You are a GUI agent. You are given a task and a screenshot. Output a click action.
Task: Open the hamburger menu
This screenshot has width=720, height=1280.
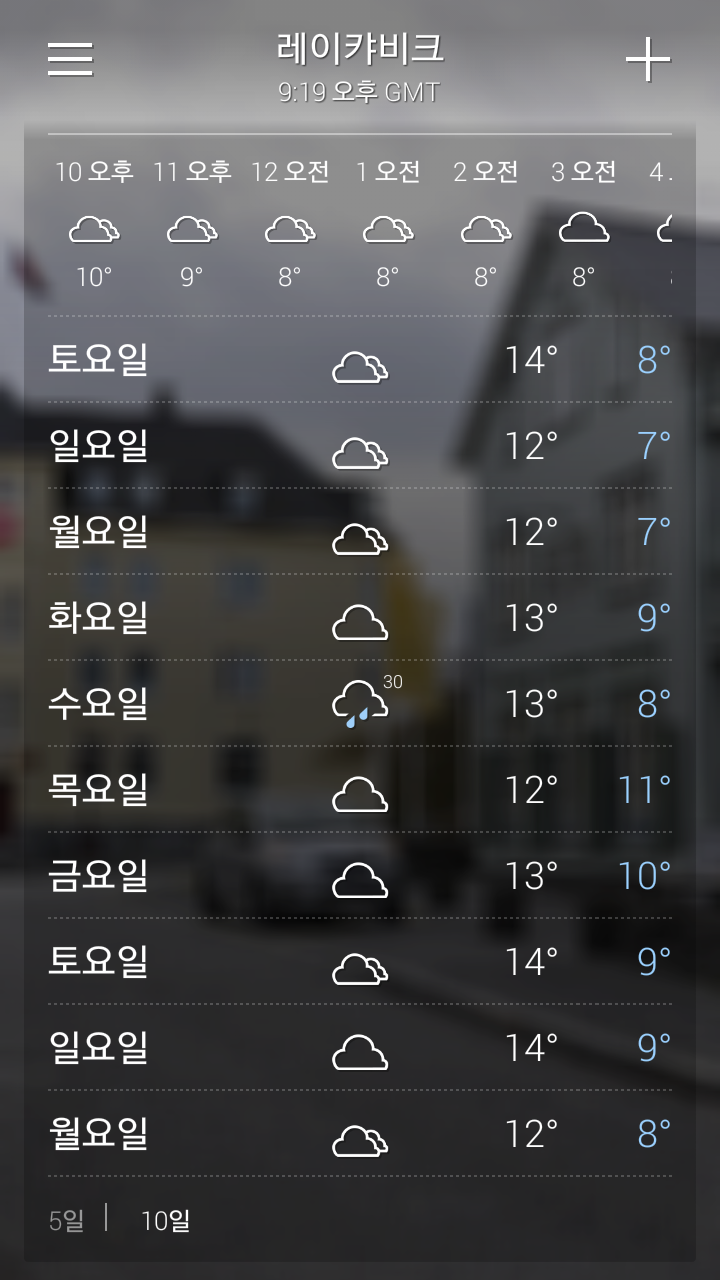70,59
